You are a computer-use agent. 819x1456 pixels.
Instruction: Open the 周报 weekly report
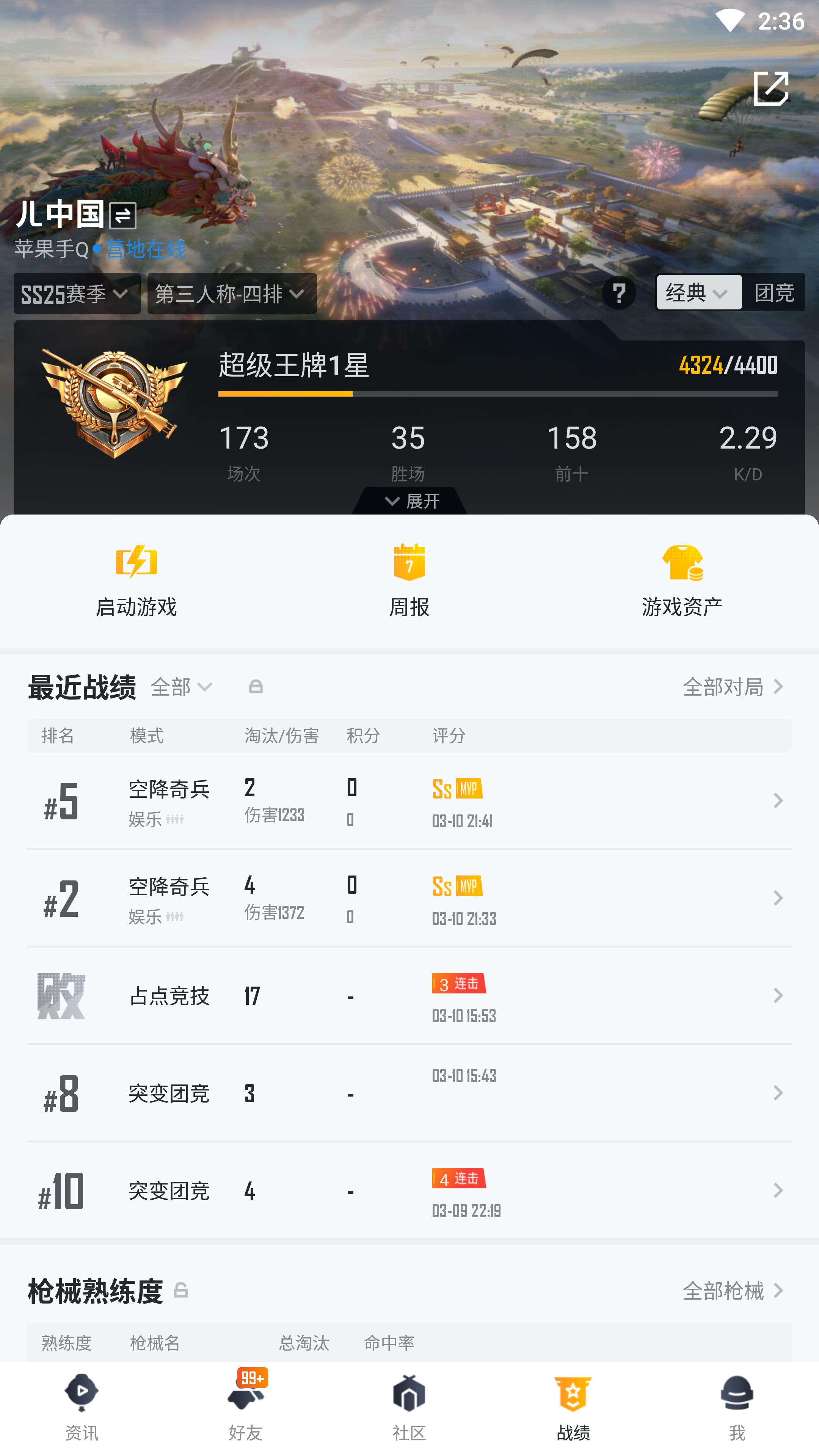[409, 580]
